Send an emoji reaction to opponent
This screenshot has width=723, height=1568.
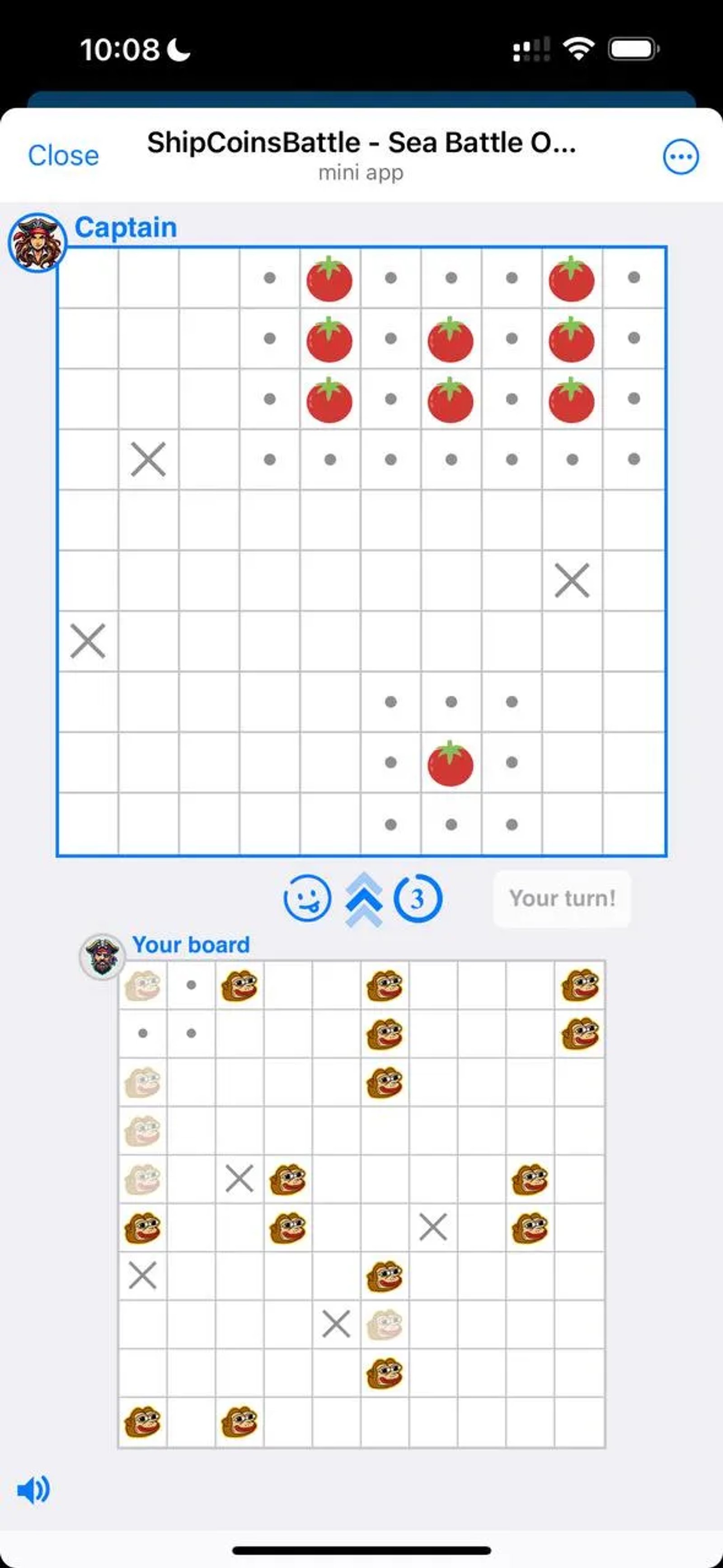[x=308, y=898]
